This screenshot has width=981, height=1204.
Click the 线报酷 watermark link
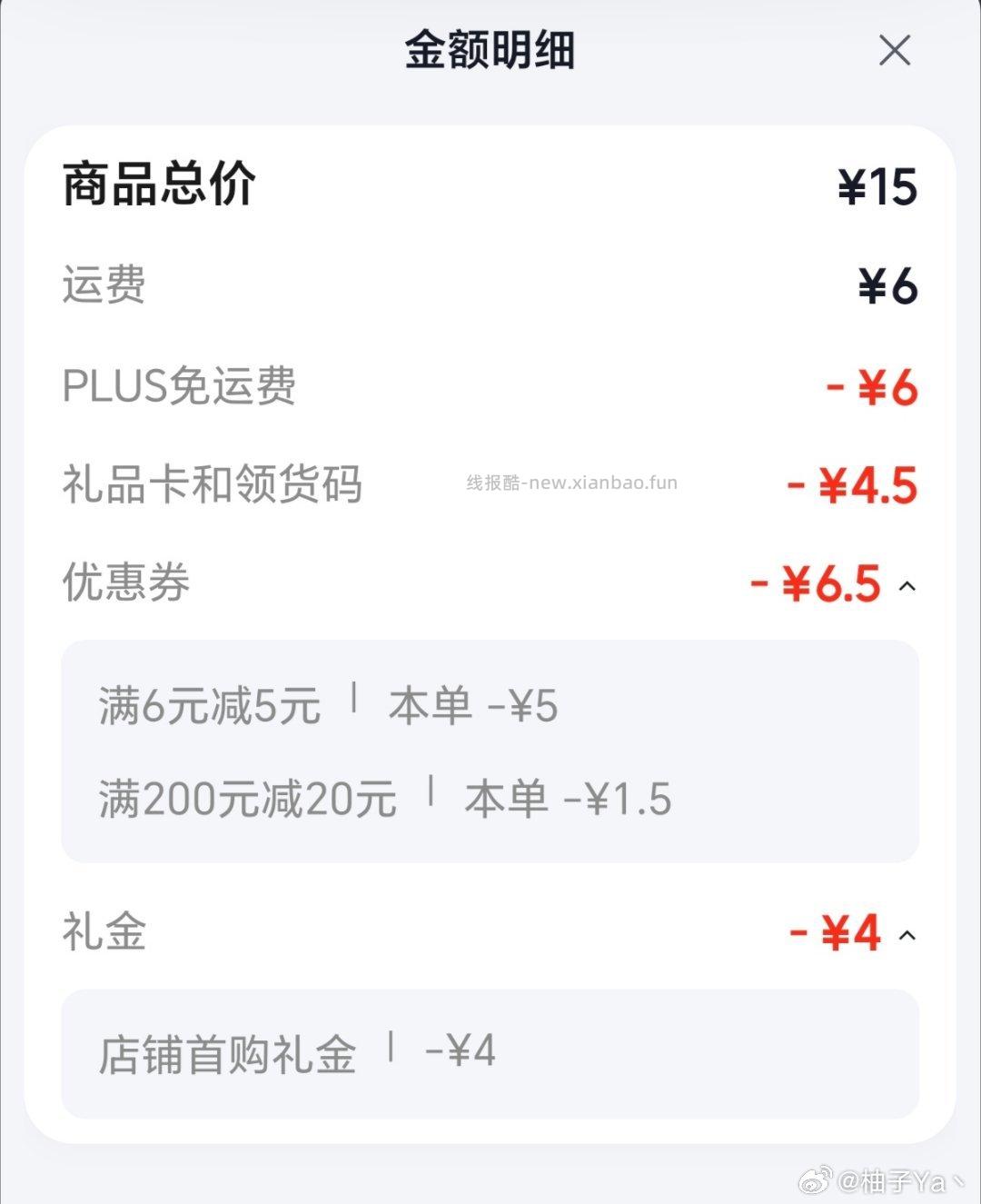(x=570, y=483)
